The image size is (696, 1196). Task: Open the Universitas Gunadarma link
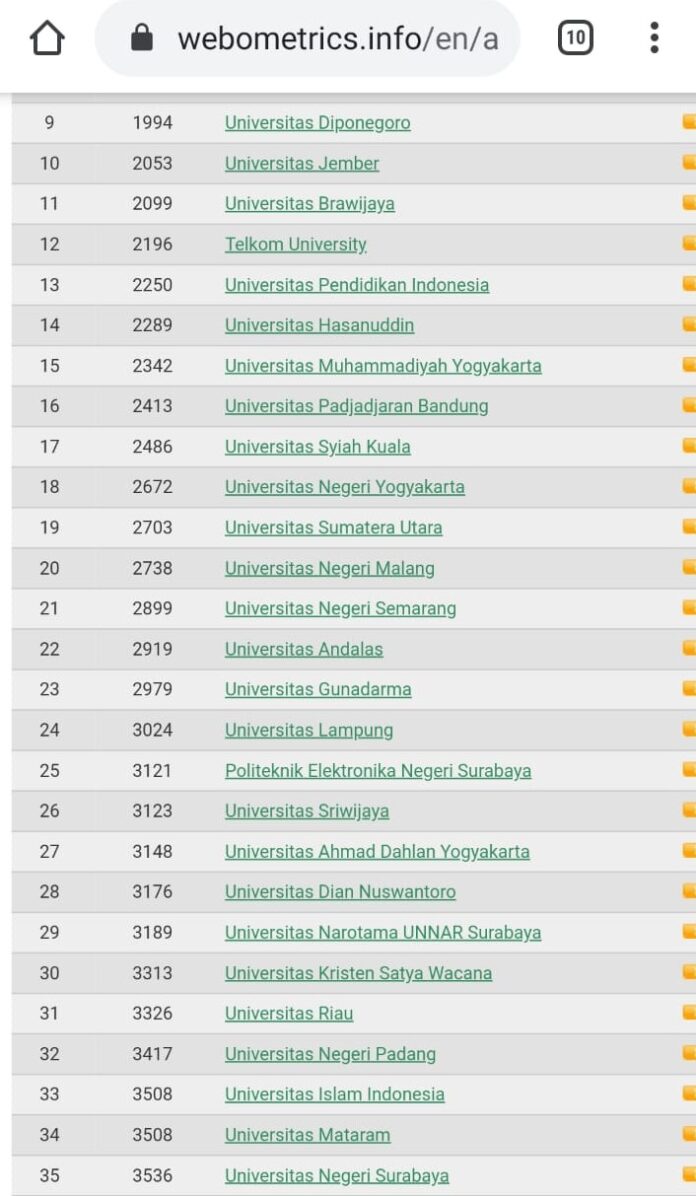coord(317,689)
